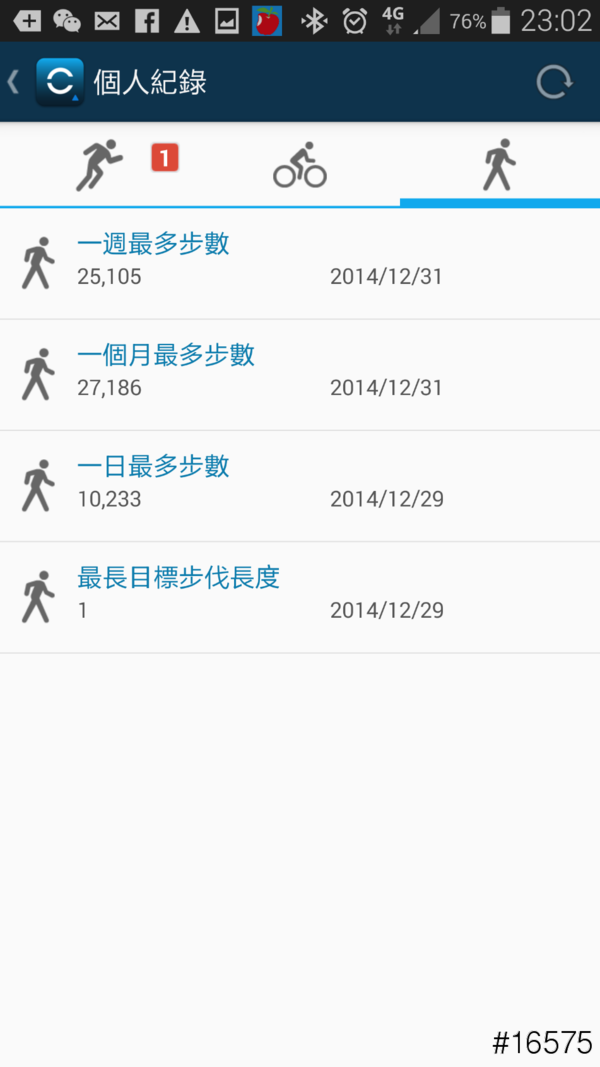Refresh the personal records
This screenshot has width=600, height=1067.
pos(553,82)
